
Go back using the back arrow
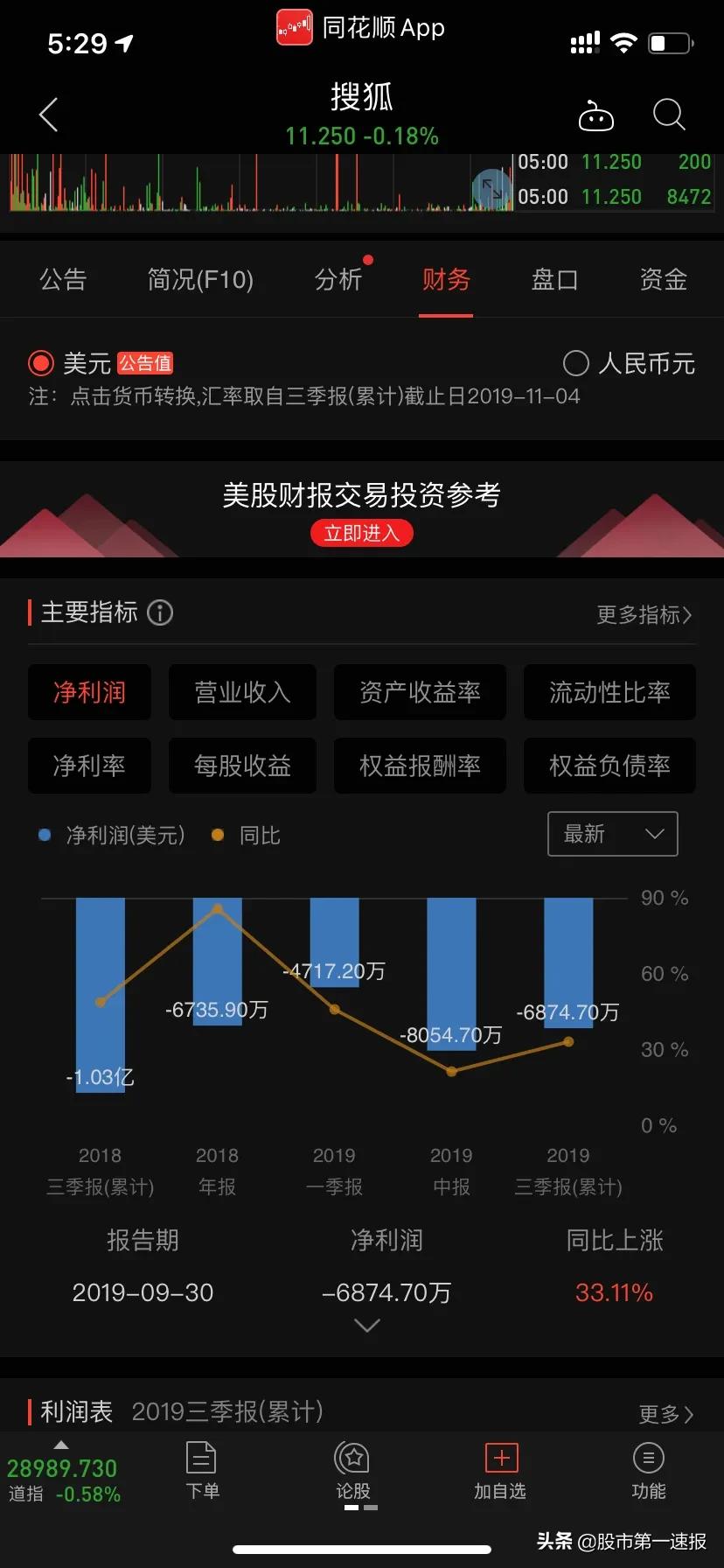(49, 115)
